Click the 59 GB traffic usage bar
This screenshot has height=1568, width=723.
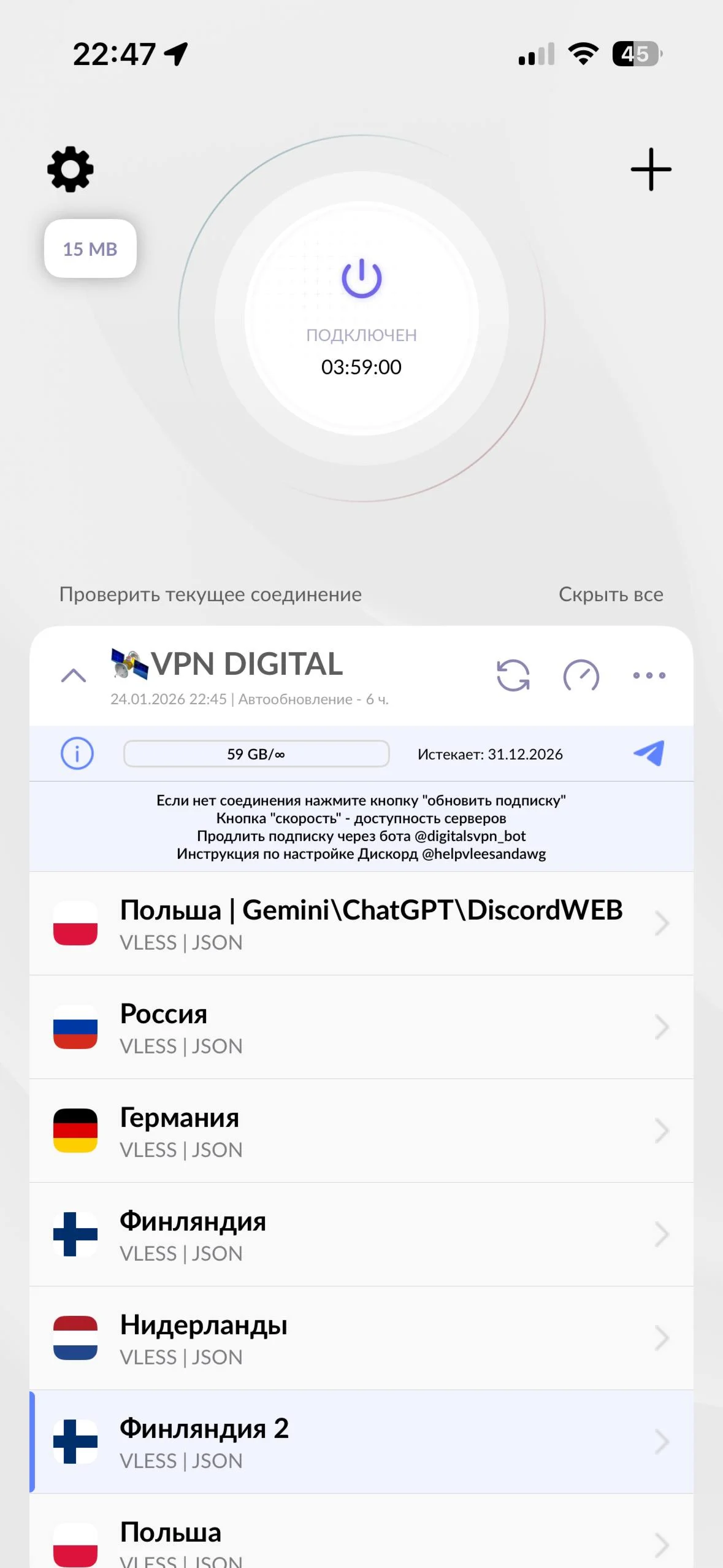256,754
